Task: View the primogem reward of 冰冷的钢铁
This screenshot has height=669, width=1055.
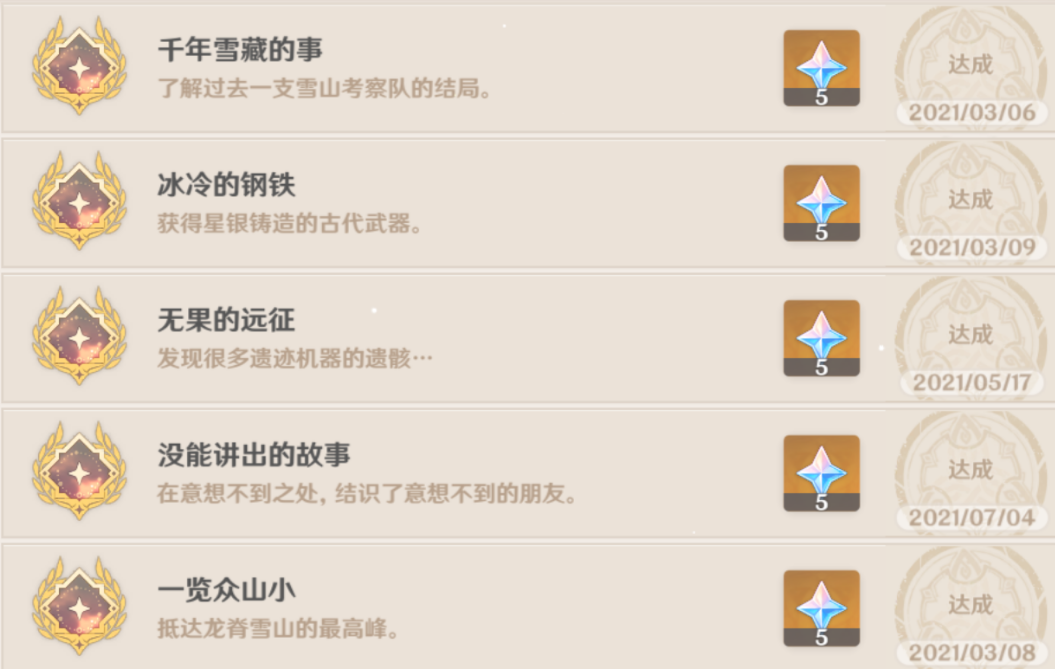Action: pos(821,203)
